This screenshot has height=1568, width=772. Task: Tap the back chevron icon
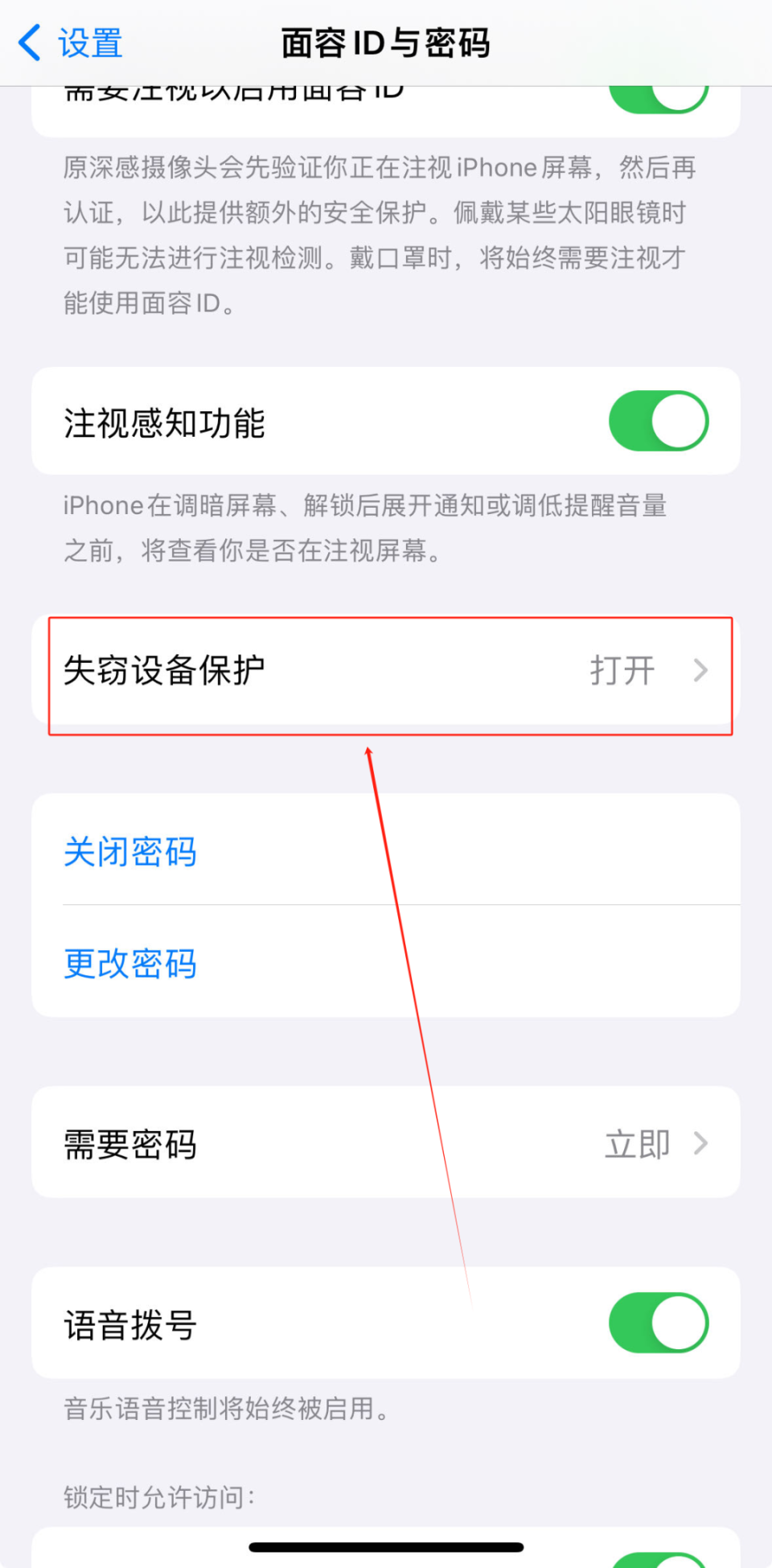pos(29,42)
